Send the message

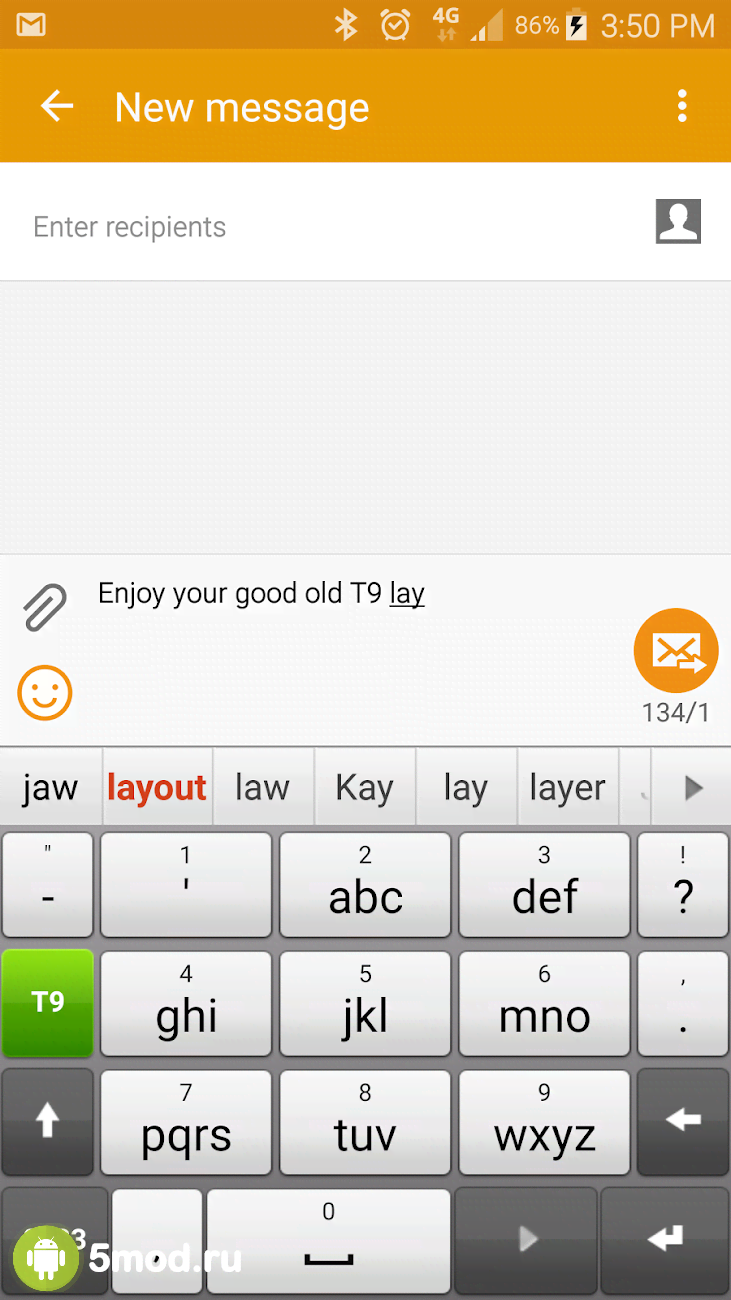[676, 651]
